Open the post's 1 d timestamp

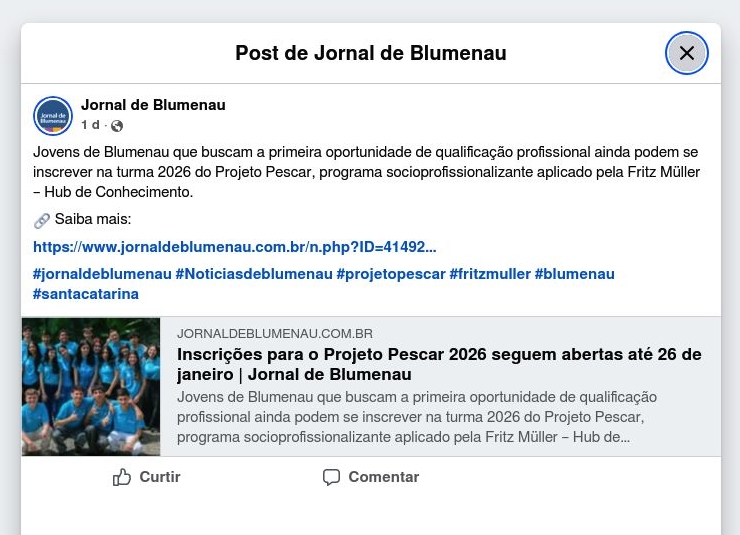pyautogui.click(x=90, y=125)
